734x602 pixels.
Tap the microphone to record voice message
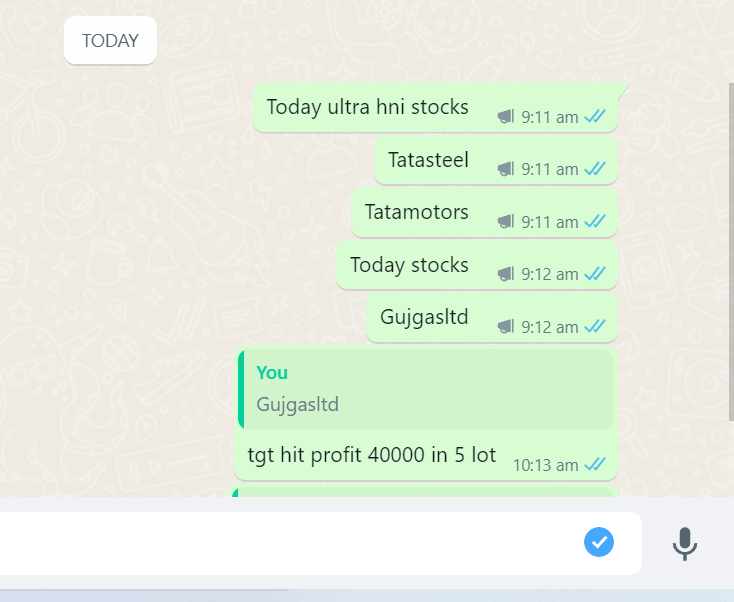point(684,543)
